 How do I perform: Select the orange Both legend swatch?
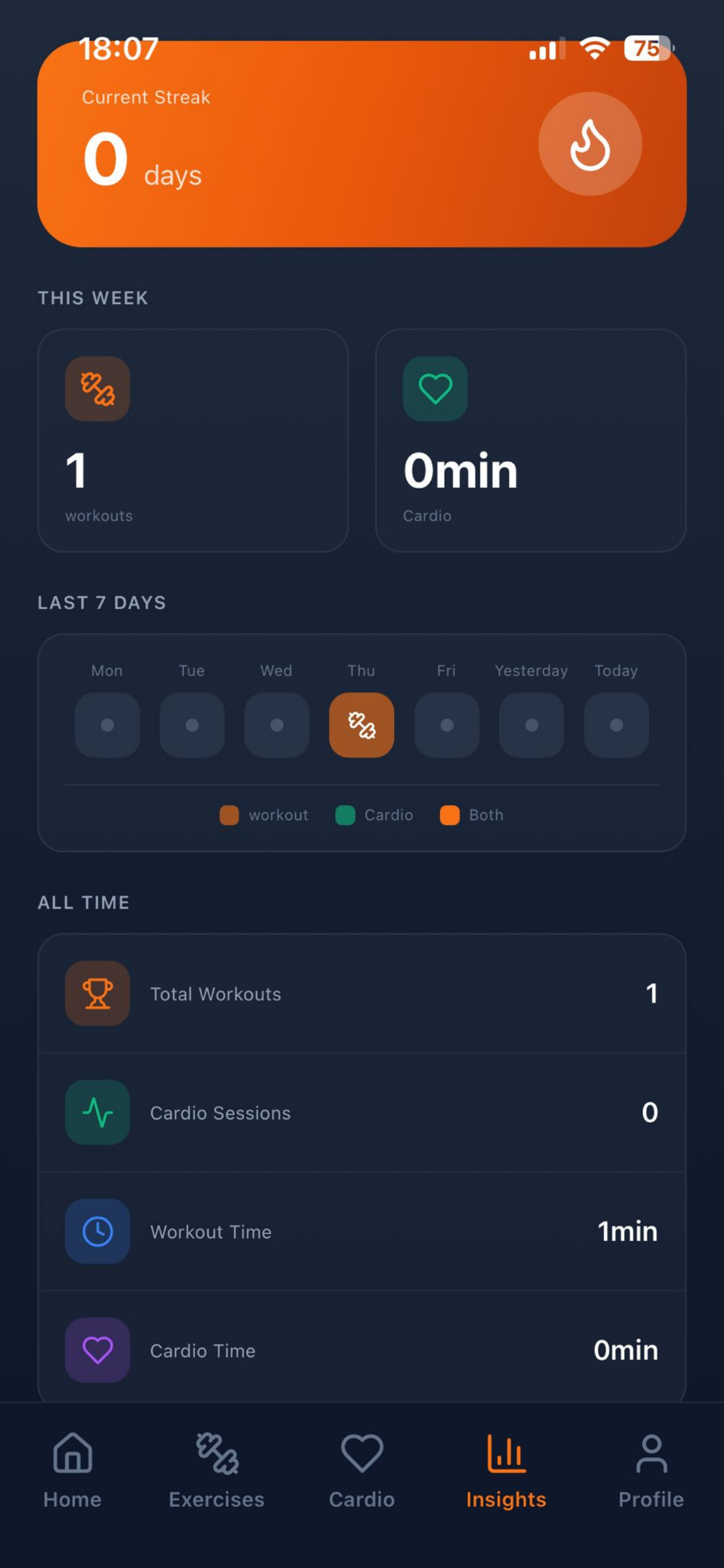(x=450, y=815)
